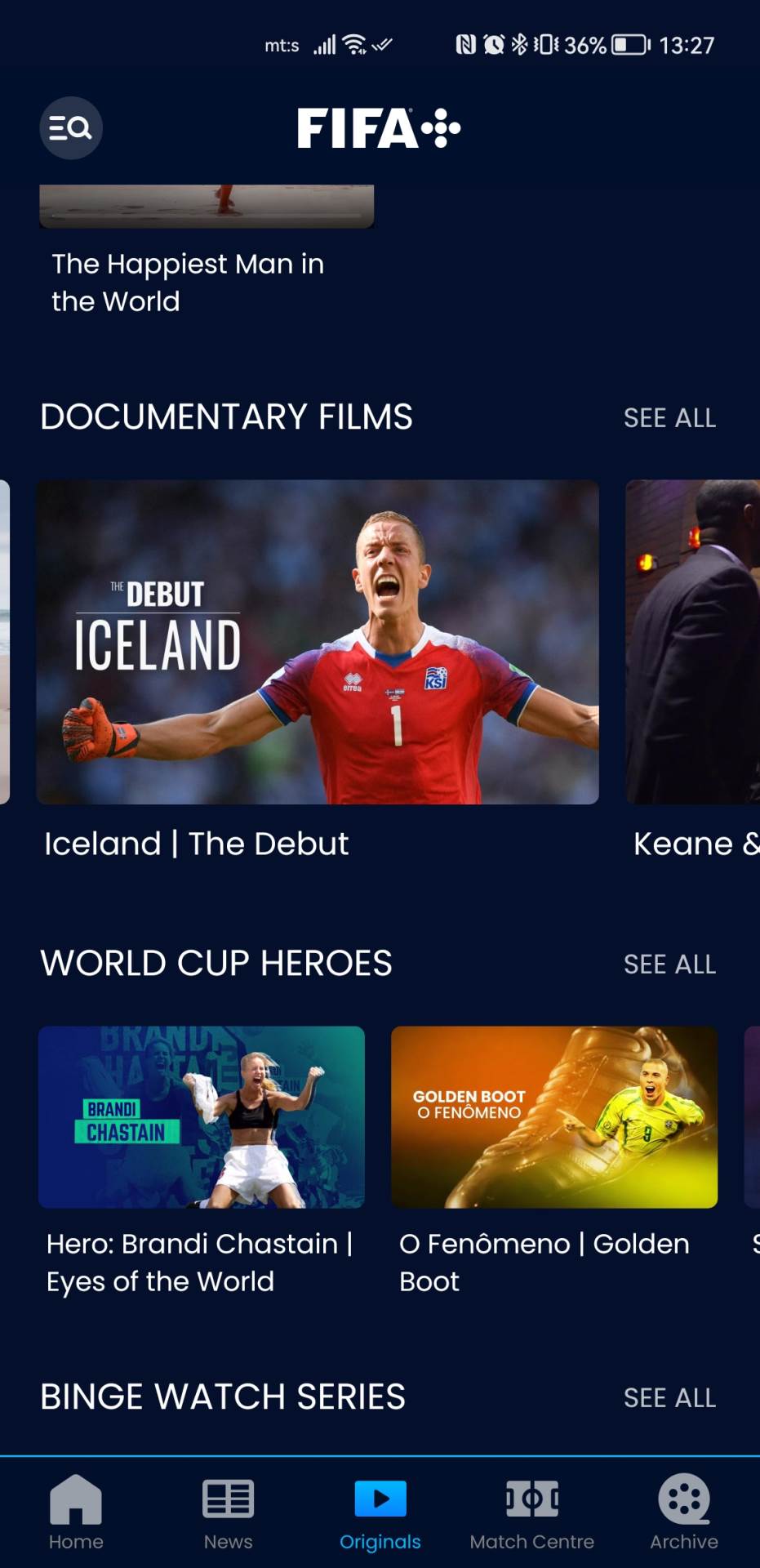The width and height of the screenshot is (760, 1568).
Task: Switch to the Archive tab
Action: point(684,1512)
